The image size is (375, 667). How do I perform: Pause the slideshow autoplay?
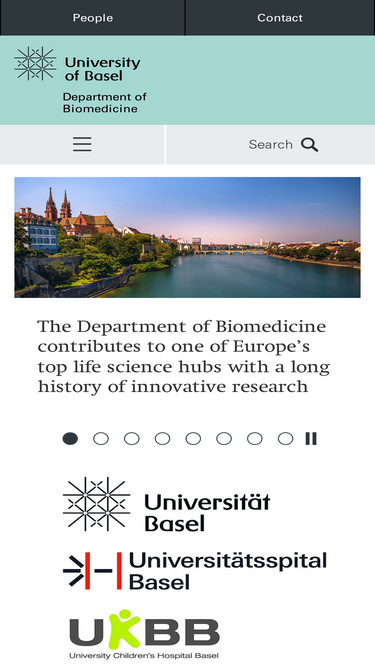point(311,439)
